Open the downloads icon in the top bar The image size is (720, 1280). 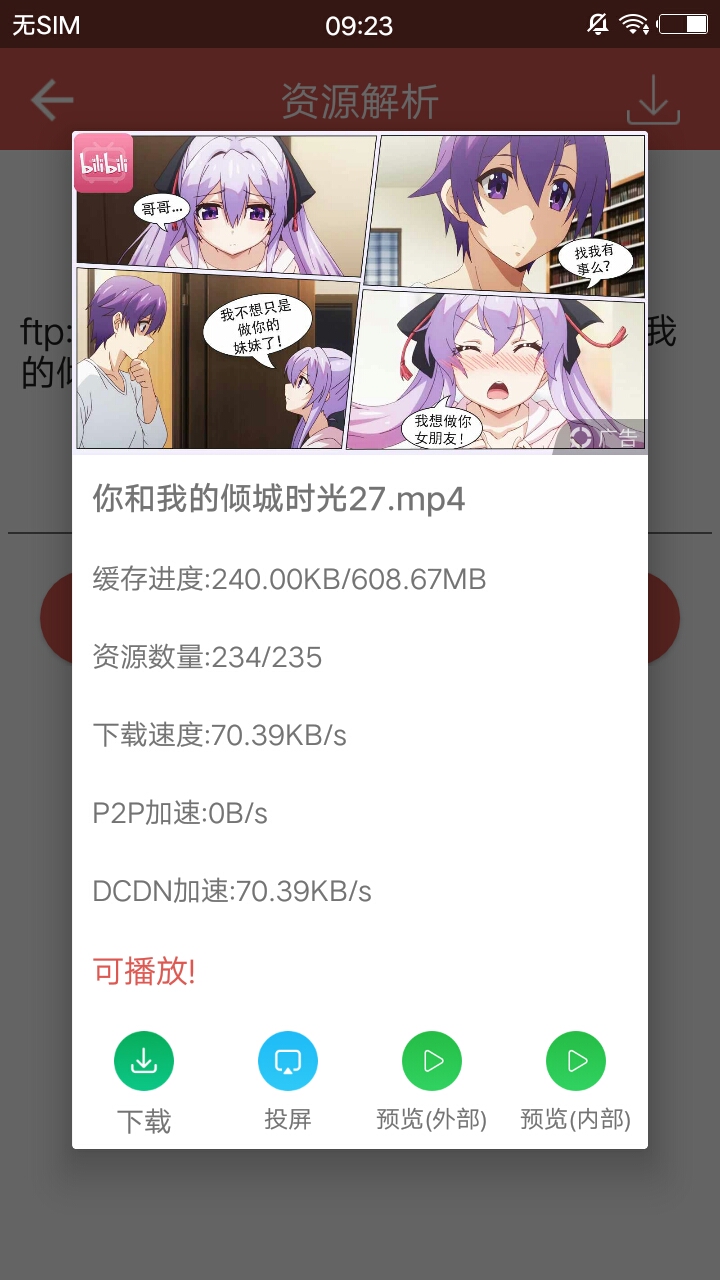point(653,100)
